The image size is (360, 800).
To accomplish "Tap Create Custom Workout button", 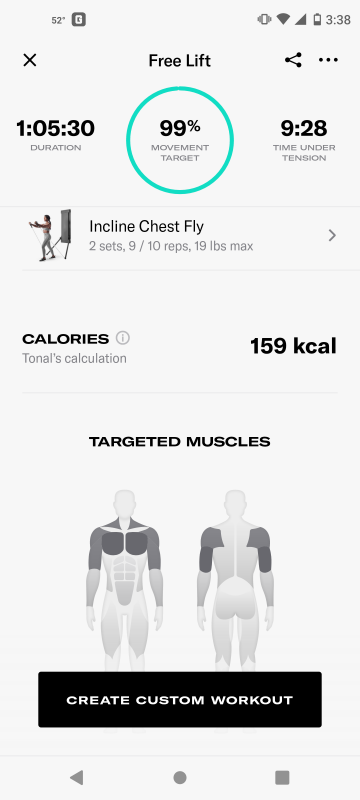I will tap(180, 699).
